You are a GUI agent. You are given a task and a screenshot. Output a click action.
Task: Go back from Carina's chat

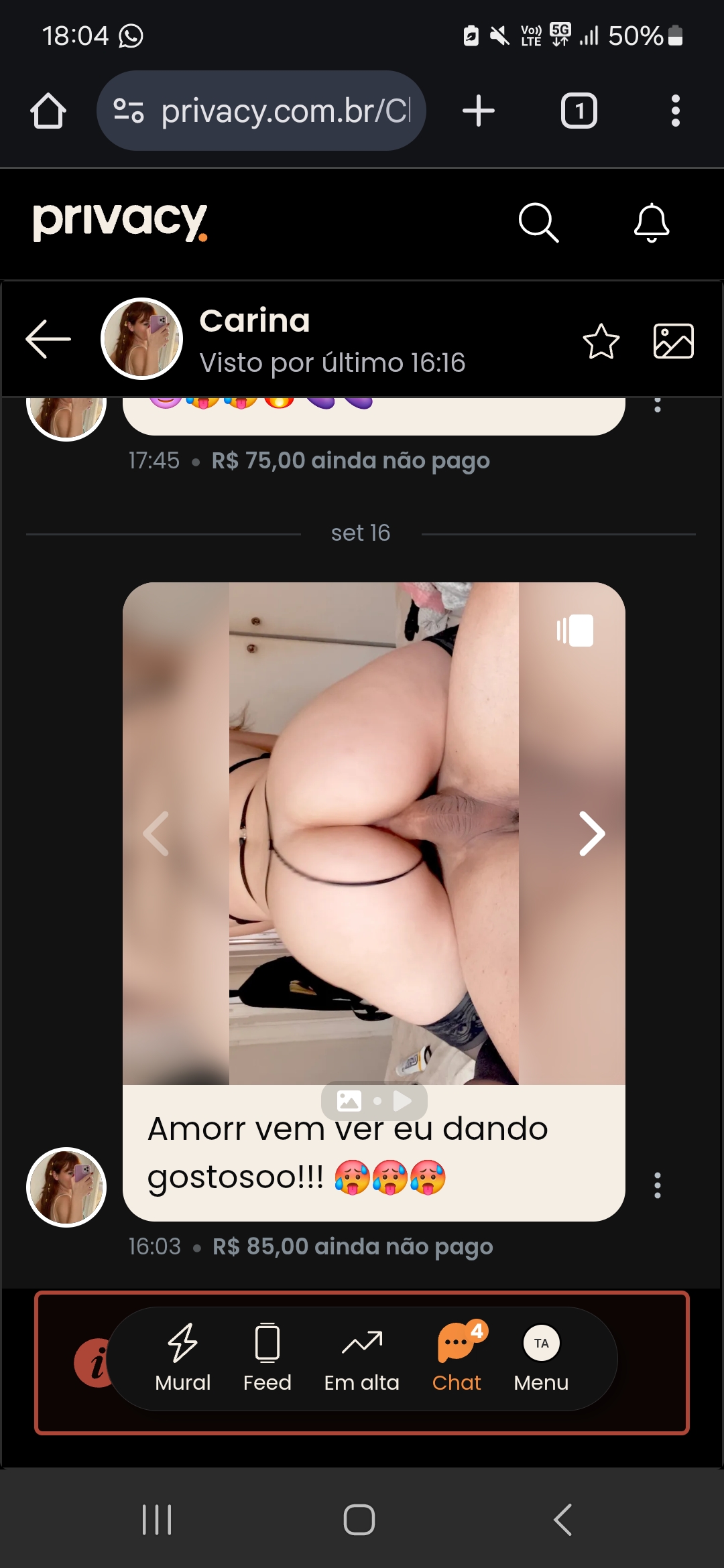coord(48,339)
